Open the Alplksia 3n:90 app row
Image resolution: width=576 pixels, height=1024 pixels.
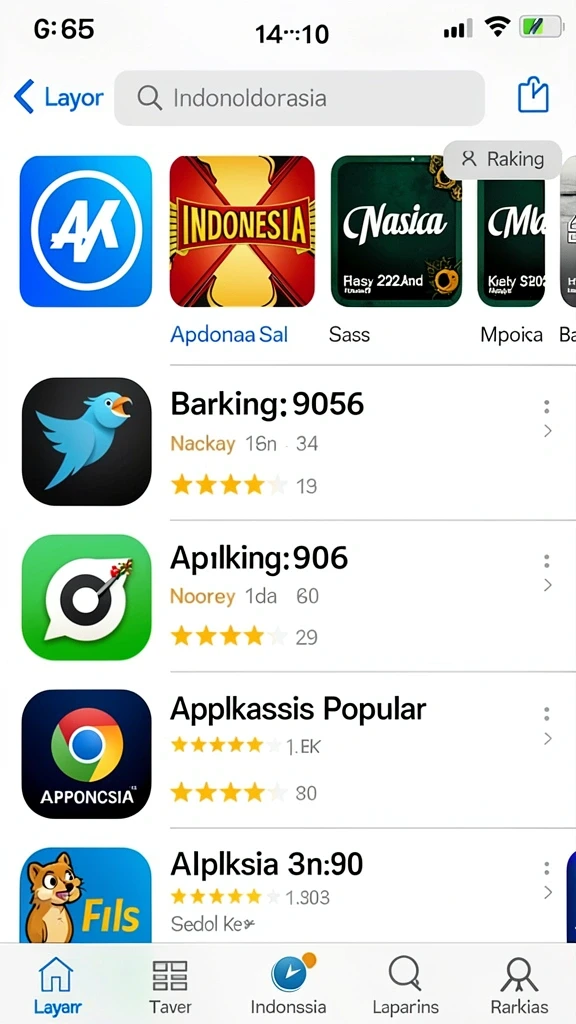point(288,889)
